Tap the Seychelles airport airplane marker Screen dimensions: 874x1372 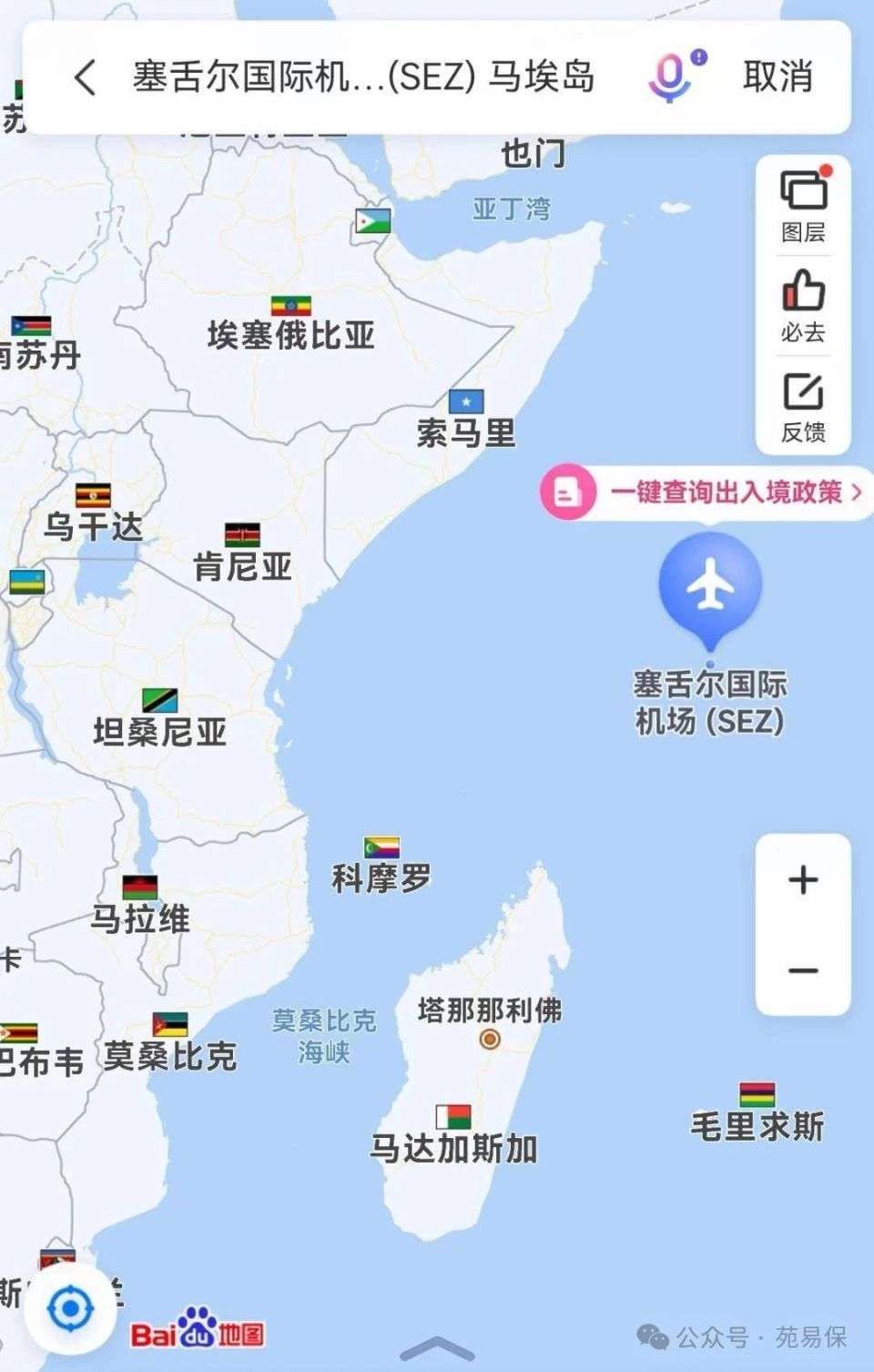(709, 587)
